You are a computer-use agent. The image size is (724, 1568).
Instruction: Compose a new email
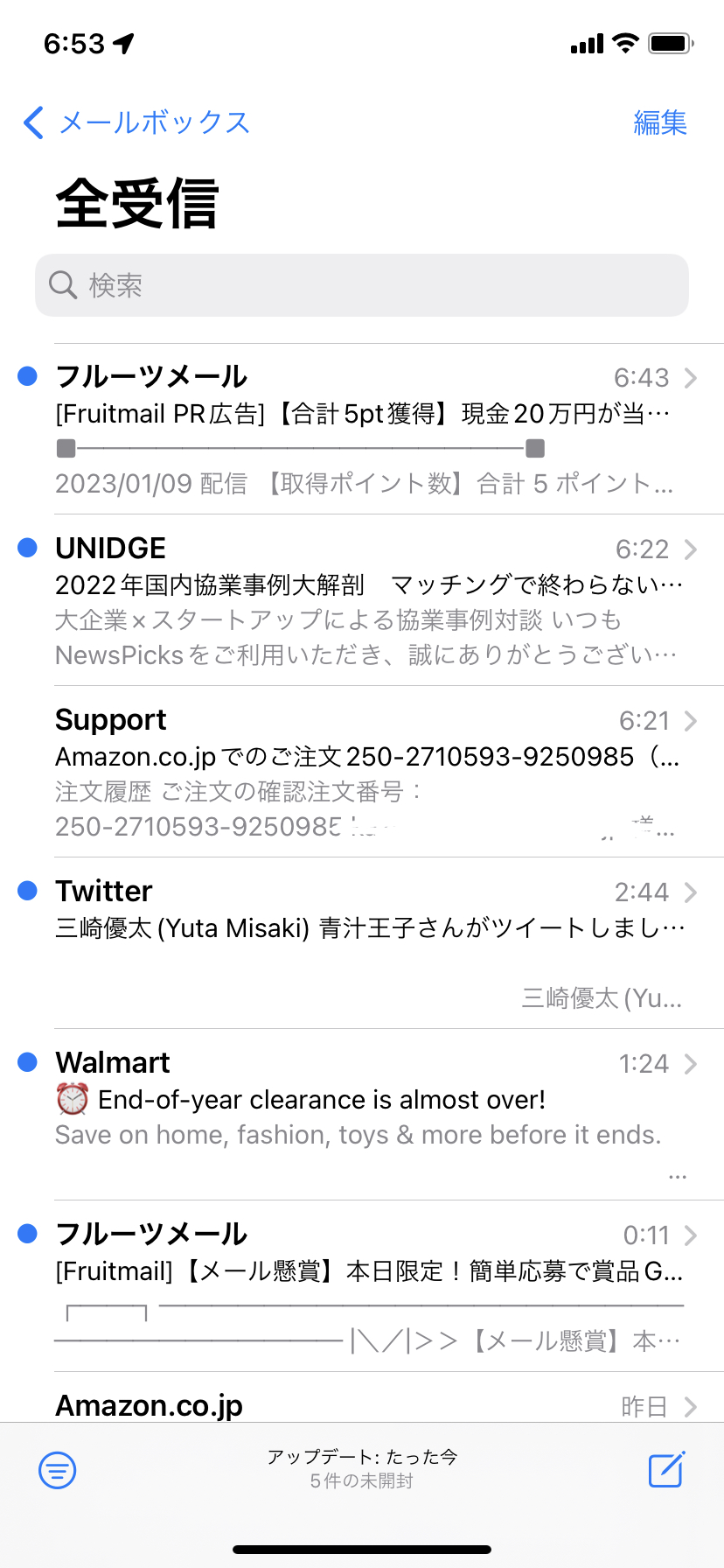[666, 1469]
